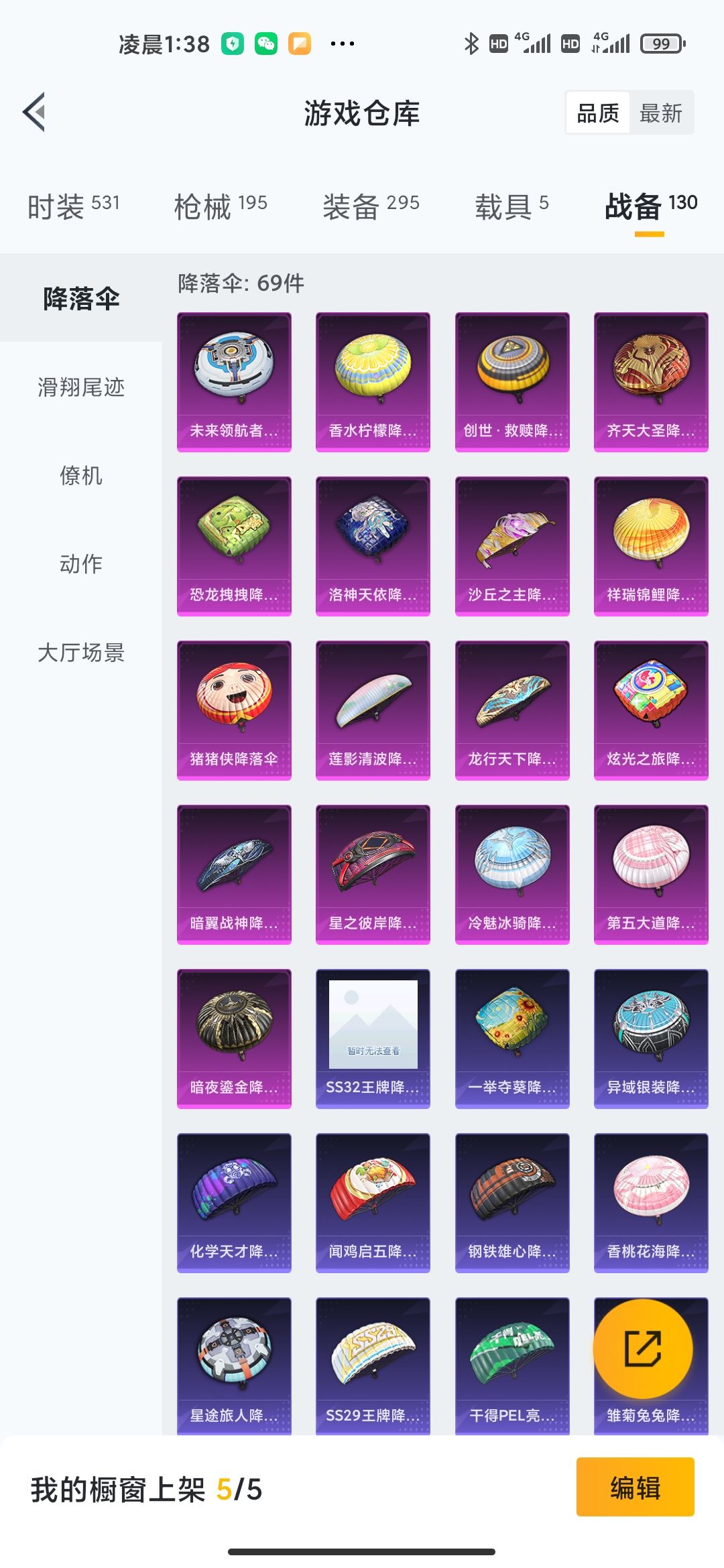Open the SS32王牌 parachute item
The image size is (724, 1568).
[373, 1038]
